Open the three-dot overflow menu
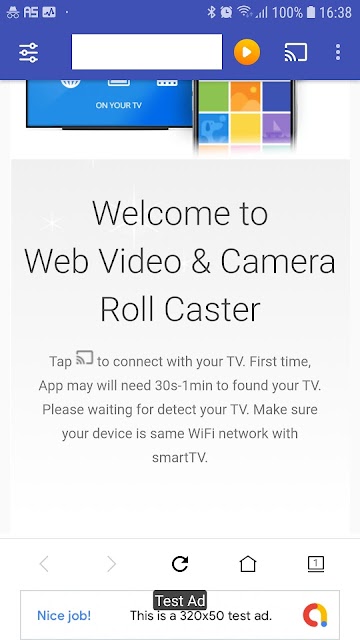Image resolution: width=360 pixels, height=640 pixels. pos(338,53)
